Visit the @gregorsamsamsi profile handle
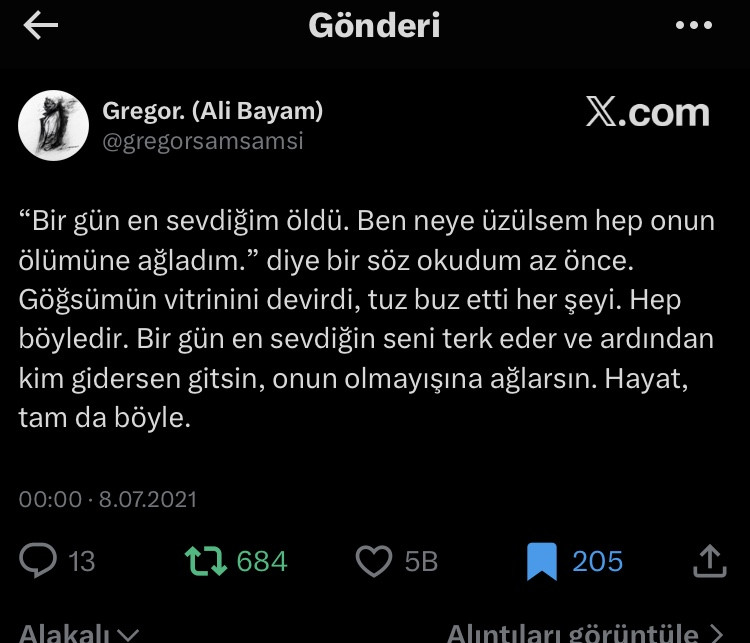 [203, 142]
